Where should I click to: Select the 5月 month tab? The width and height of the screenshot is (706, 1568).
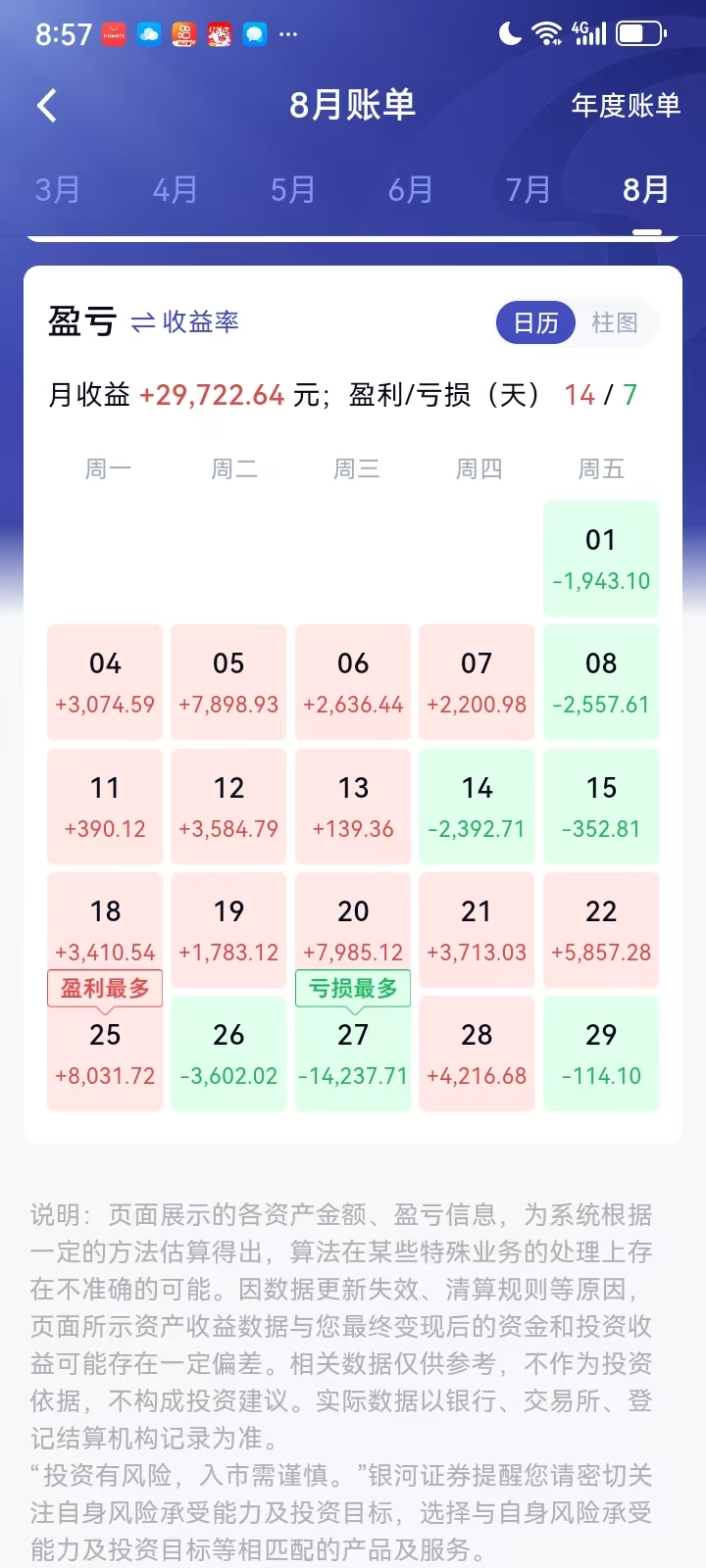tap(293, 189)
